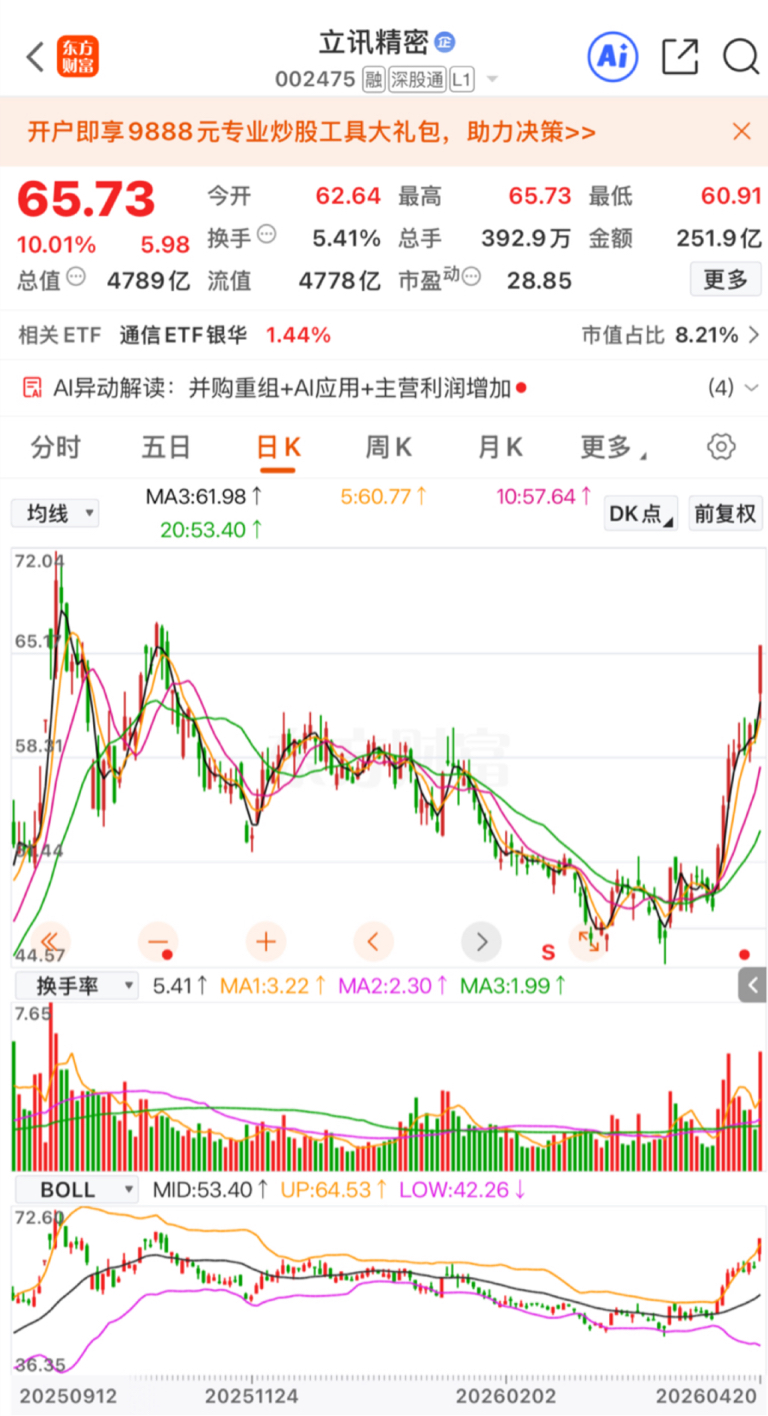Open the 通信ETF银华 related ETF row
Viewport: 768px width, 1416px height.
click(x=384, y=335)
